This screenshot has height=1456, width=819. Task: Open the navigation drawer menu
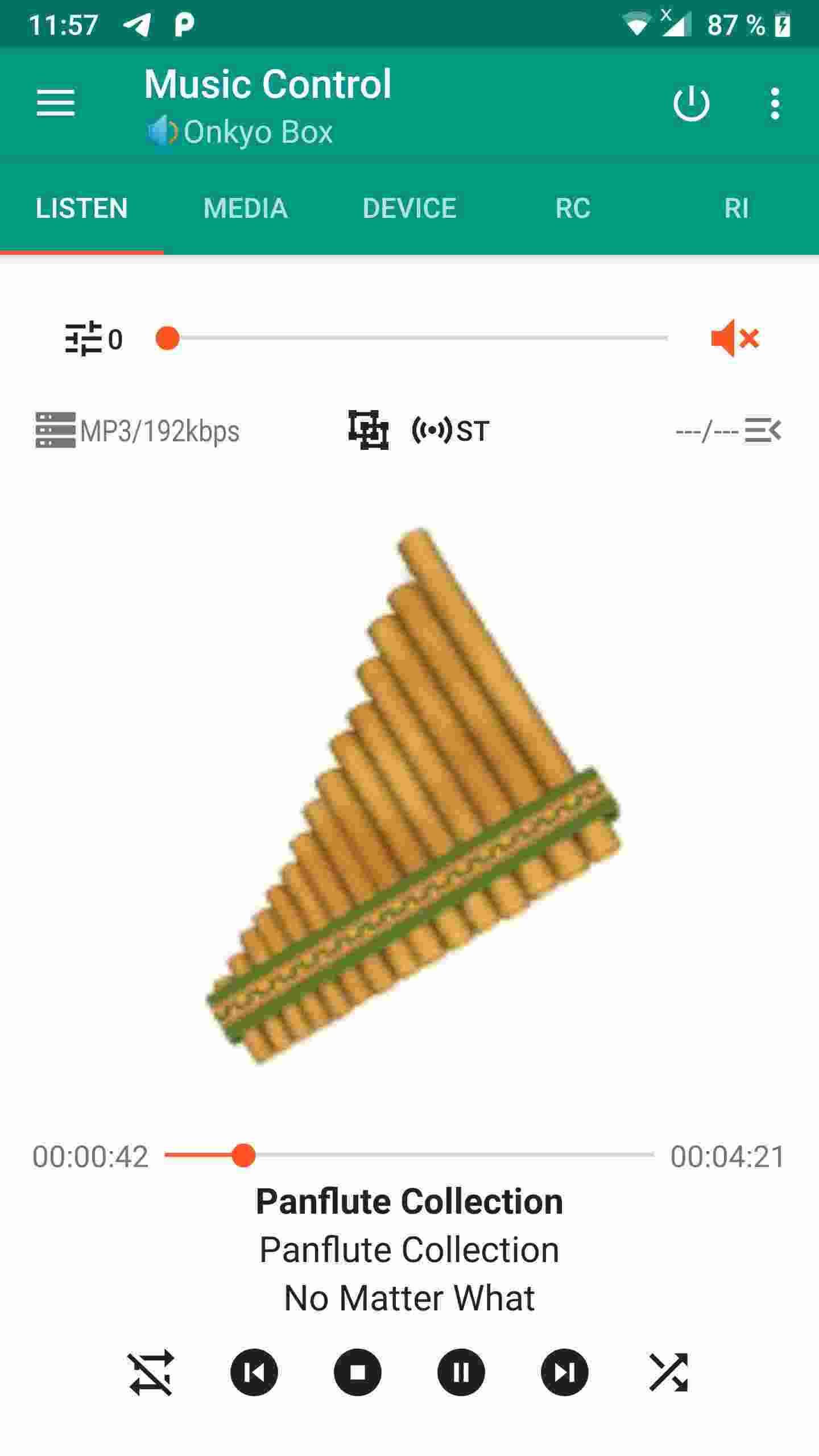[x=56, y=103]
